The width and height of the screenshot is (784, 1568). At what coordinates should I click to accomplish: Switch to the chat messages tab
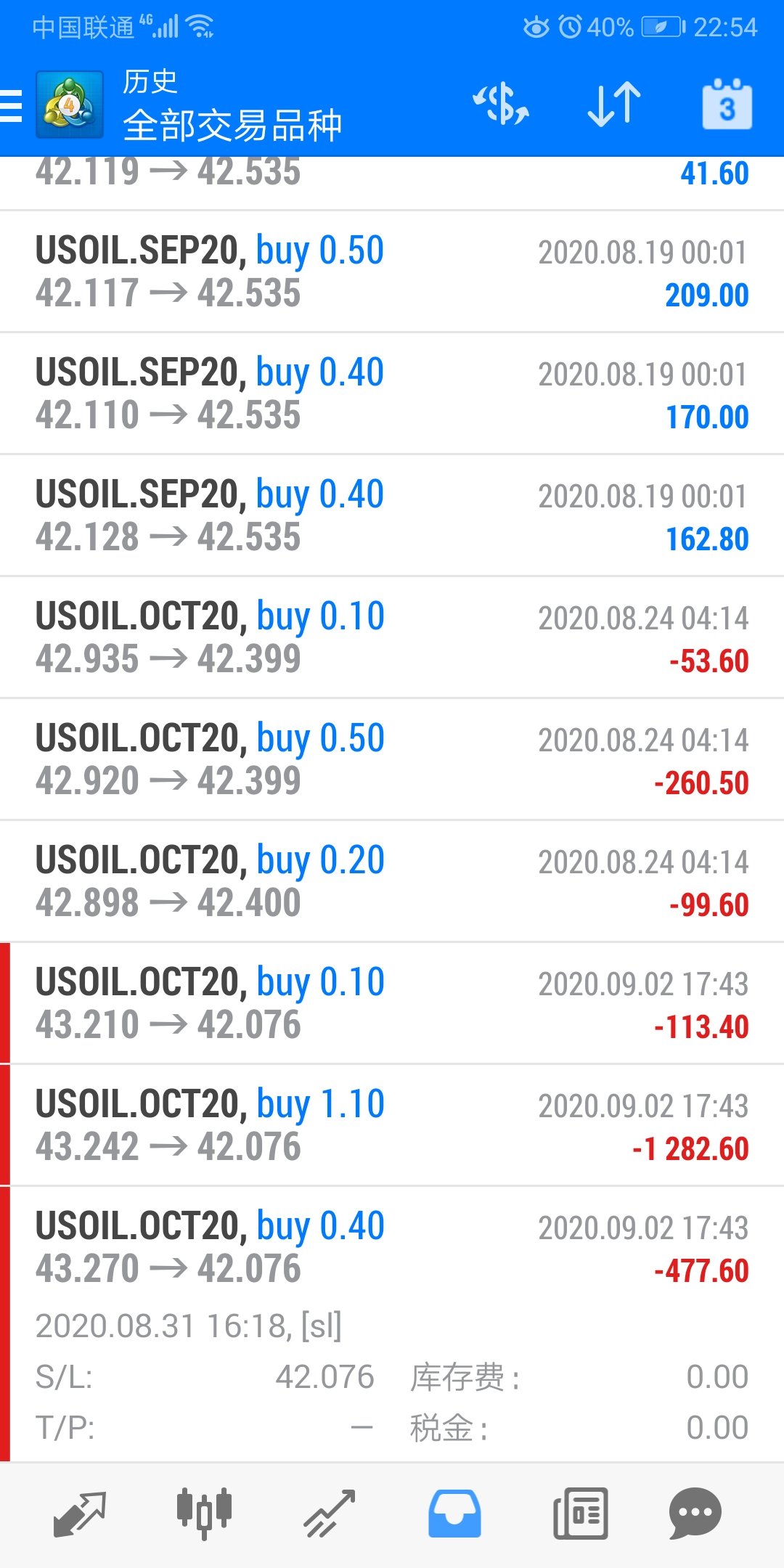tap(695, 1514)
